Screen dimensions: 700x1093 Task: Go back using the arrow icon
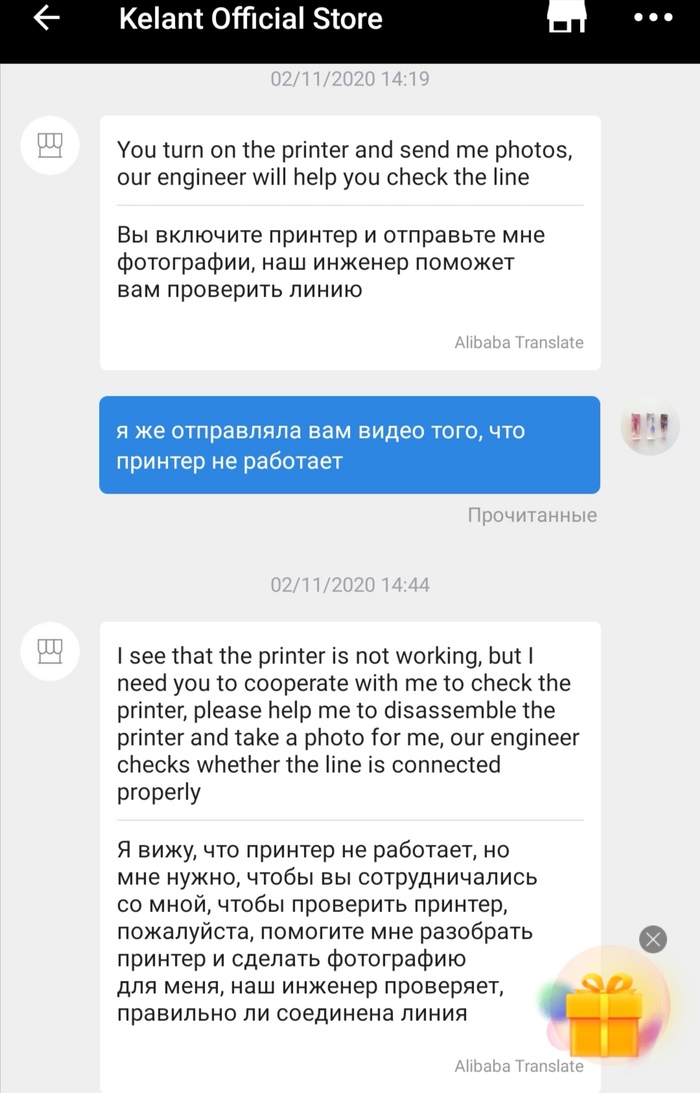[47, 19]
